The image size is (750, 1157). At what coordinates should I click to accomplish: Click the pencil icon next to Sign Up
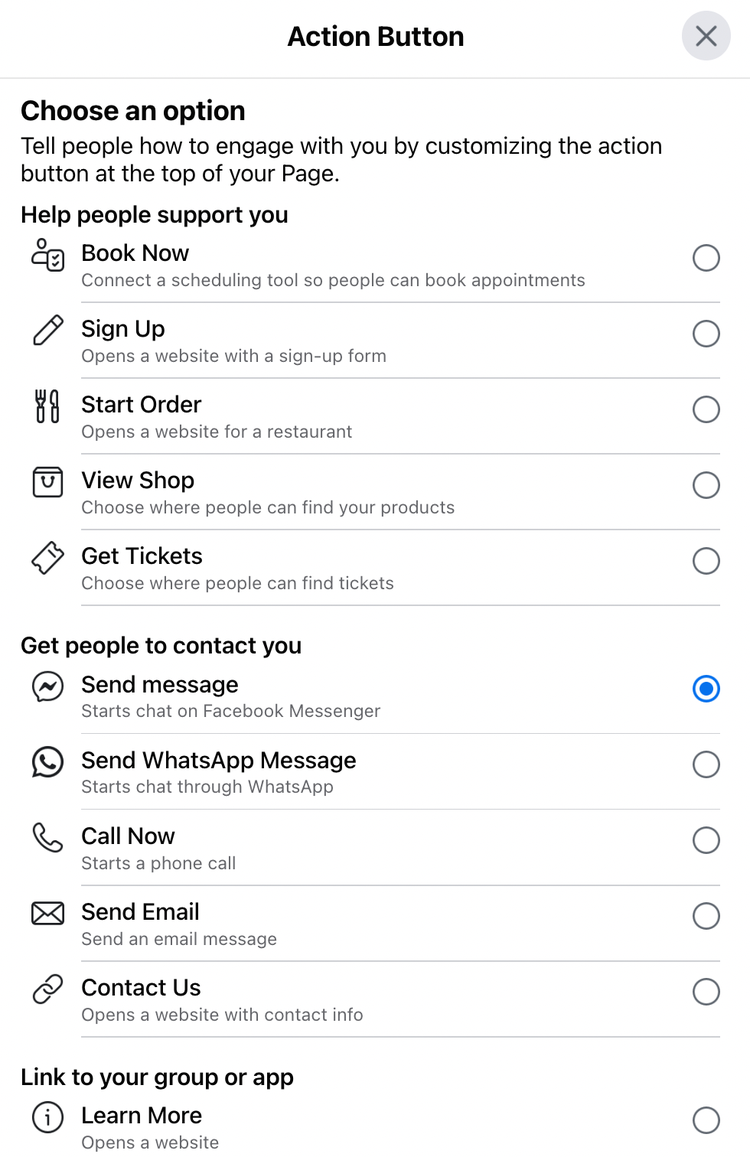[x=47, y=333]
